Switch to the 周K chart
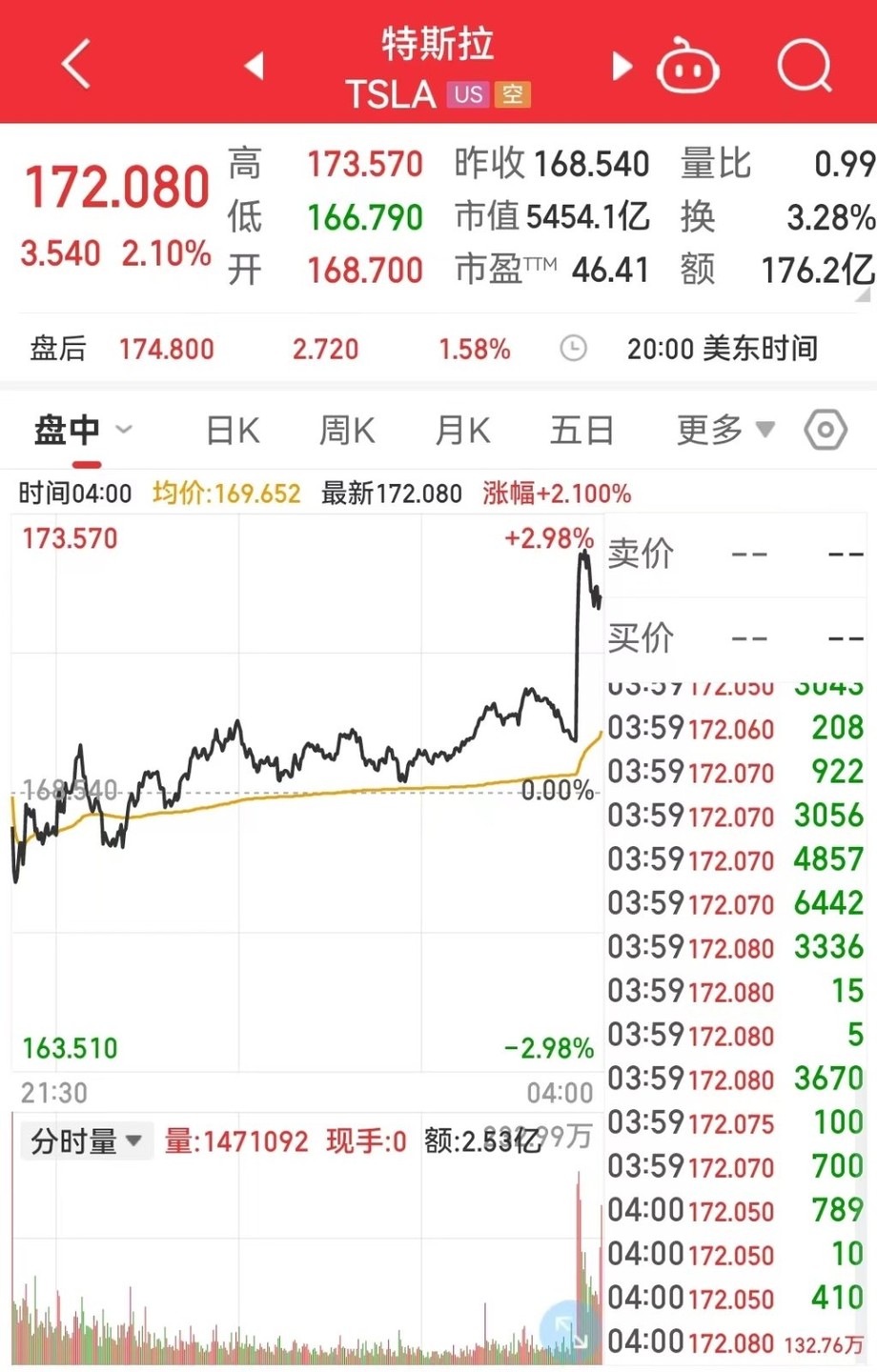Viewport: 877px width, 1372px height. [347, 431]
